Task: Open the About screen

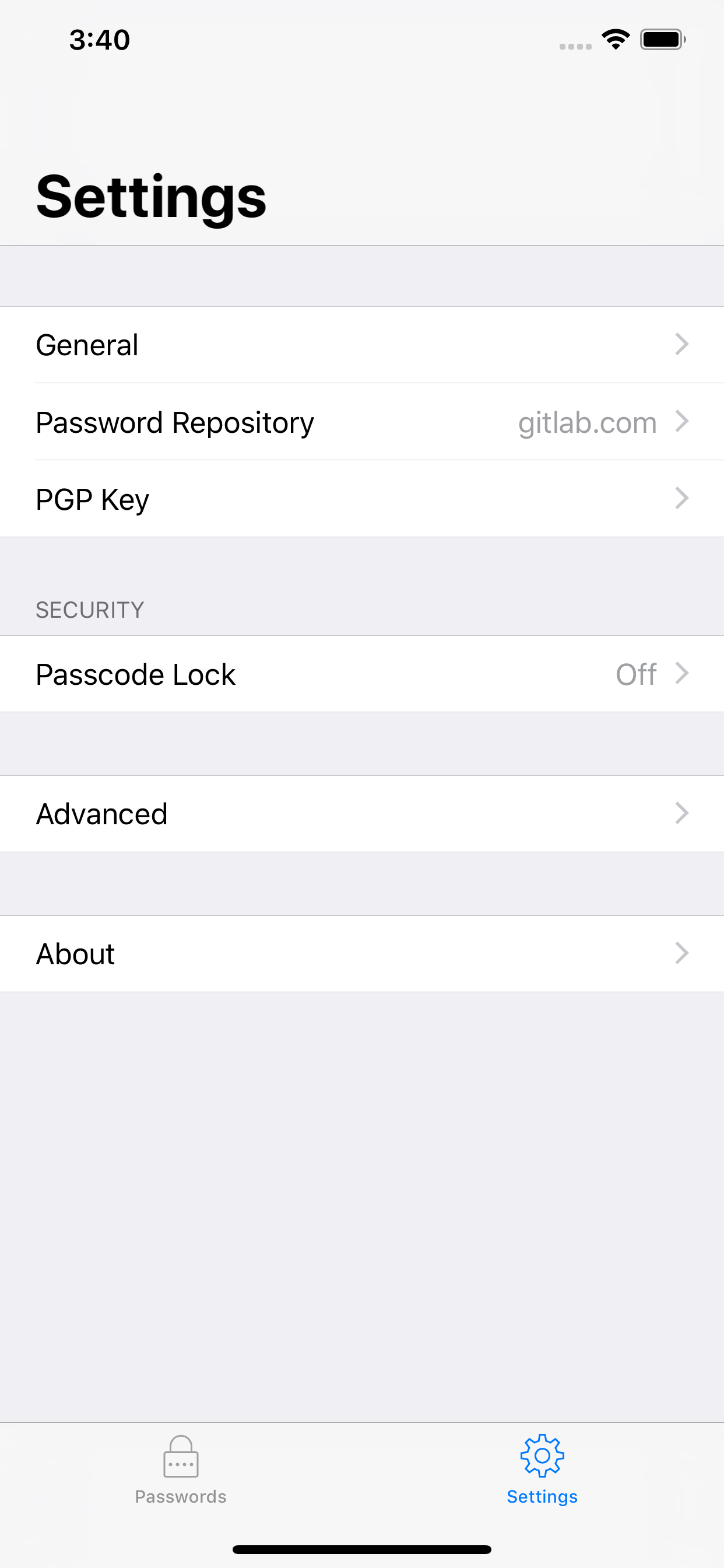Action: pos(362,954)
